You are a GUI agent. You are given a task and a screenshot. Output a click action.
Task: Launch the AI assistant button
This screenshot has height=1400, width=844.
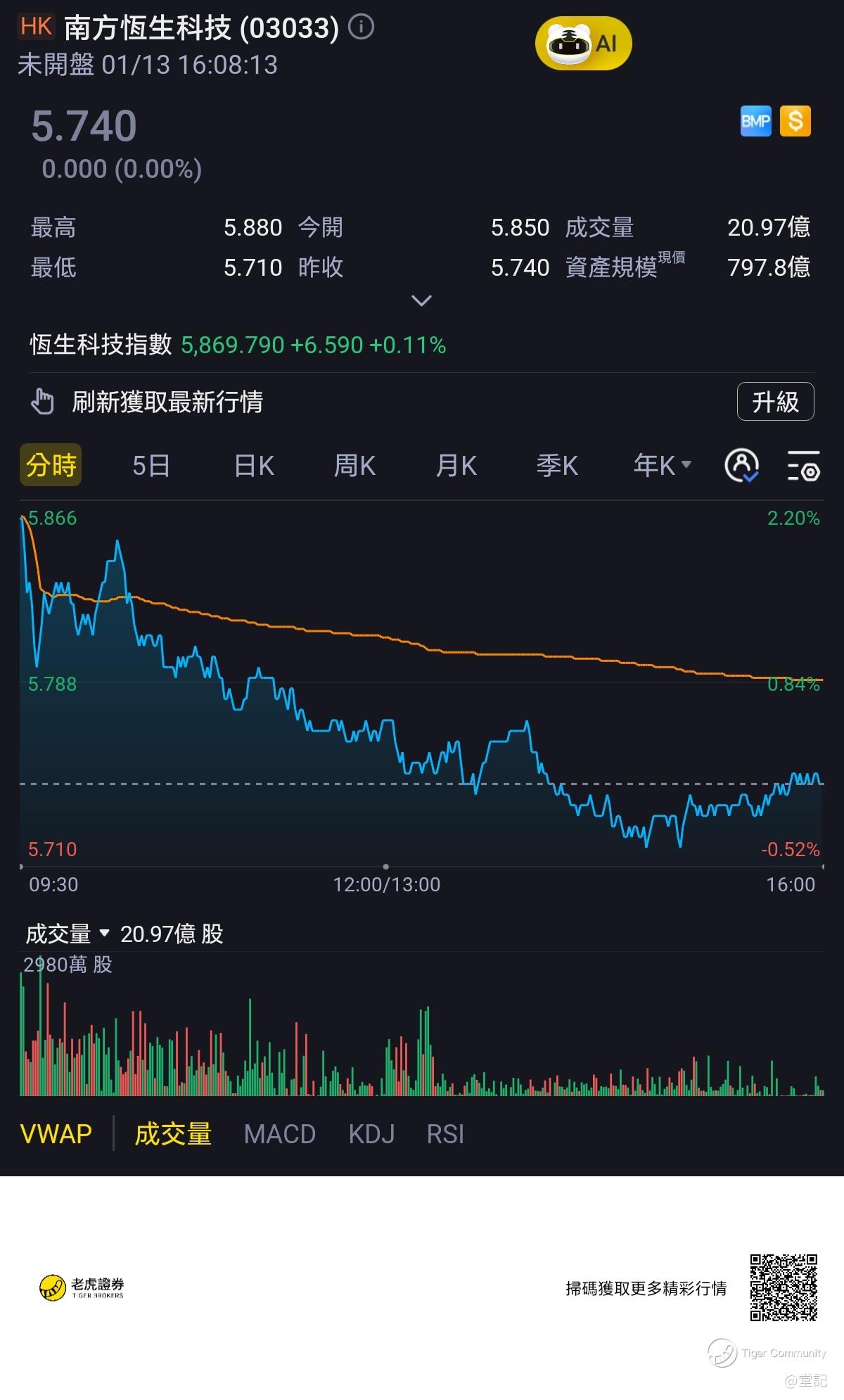point(583,44)
